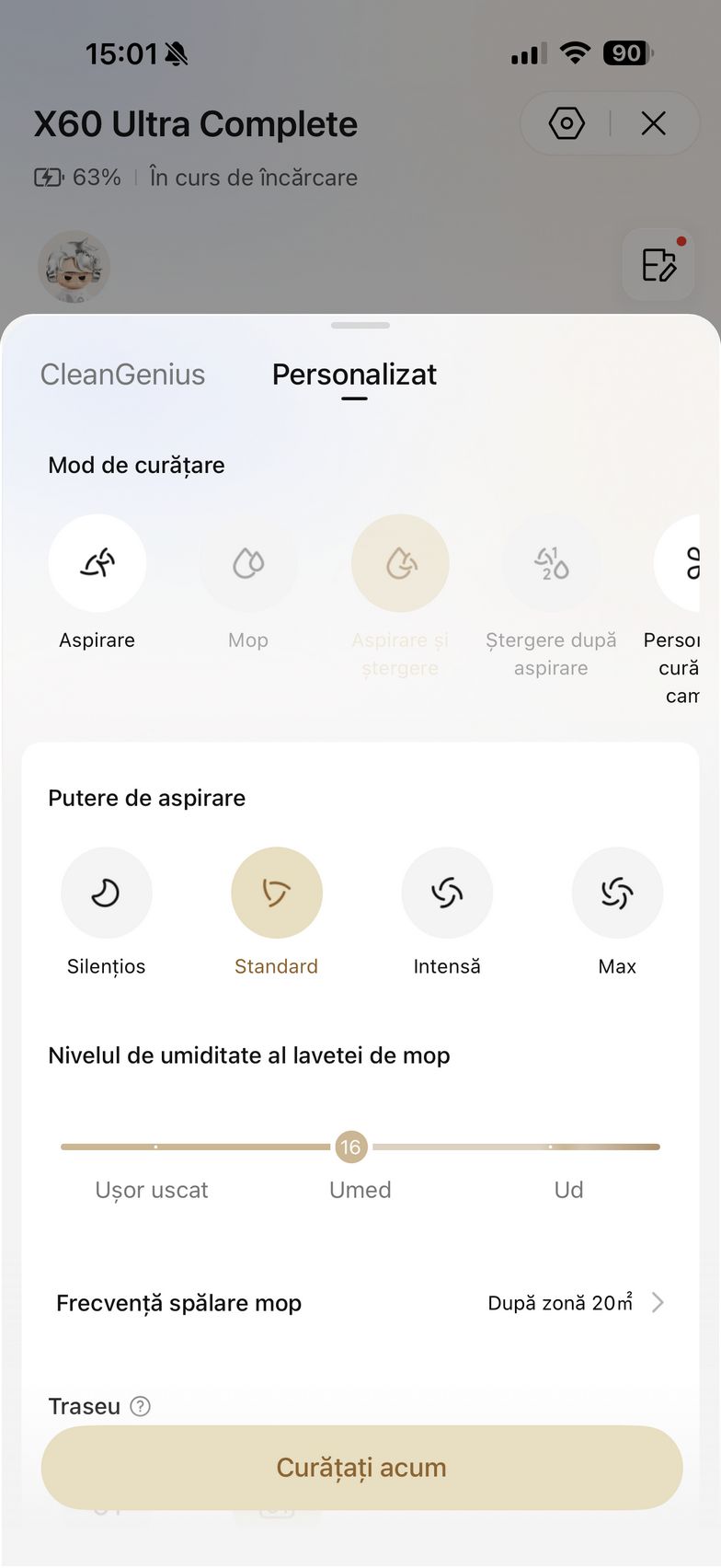The height and width of the screenshot is (1568, 721).
Task: Choose Aspirare cleaning mode
Action: pyautogui.click(x=97, y=563)
